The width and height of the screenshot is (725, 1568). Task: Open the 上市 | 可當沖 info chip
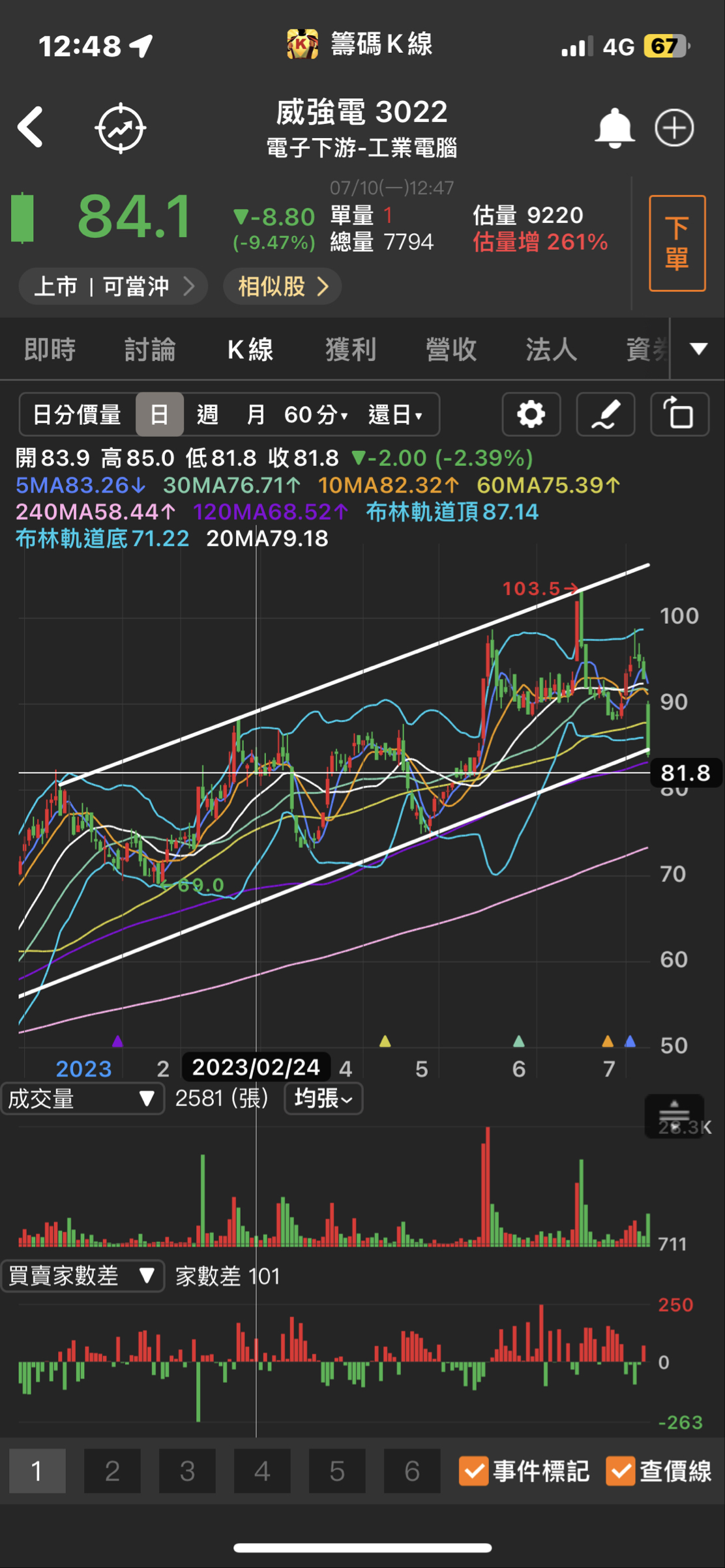pos(113,286)
